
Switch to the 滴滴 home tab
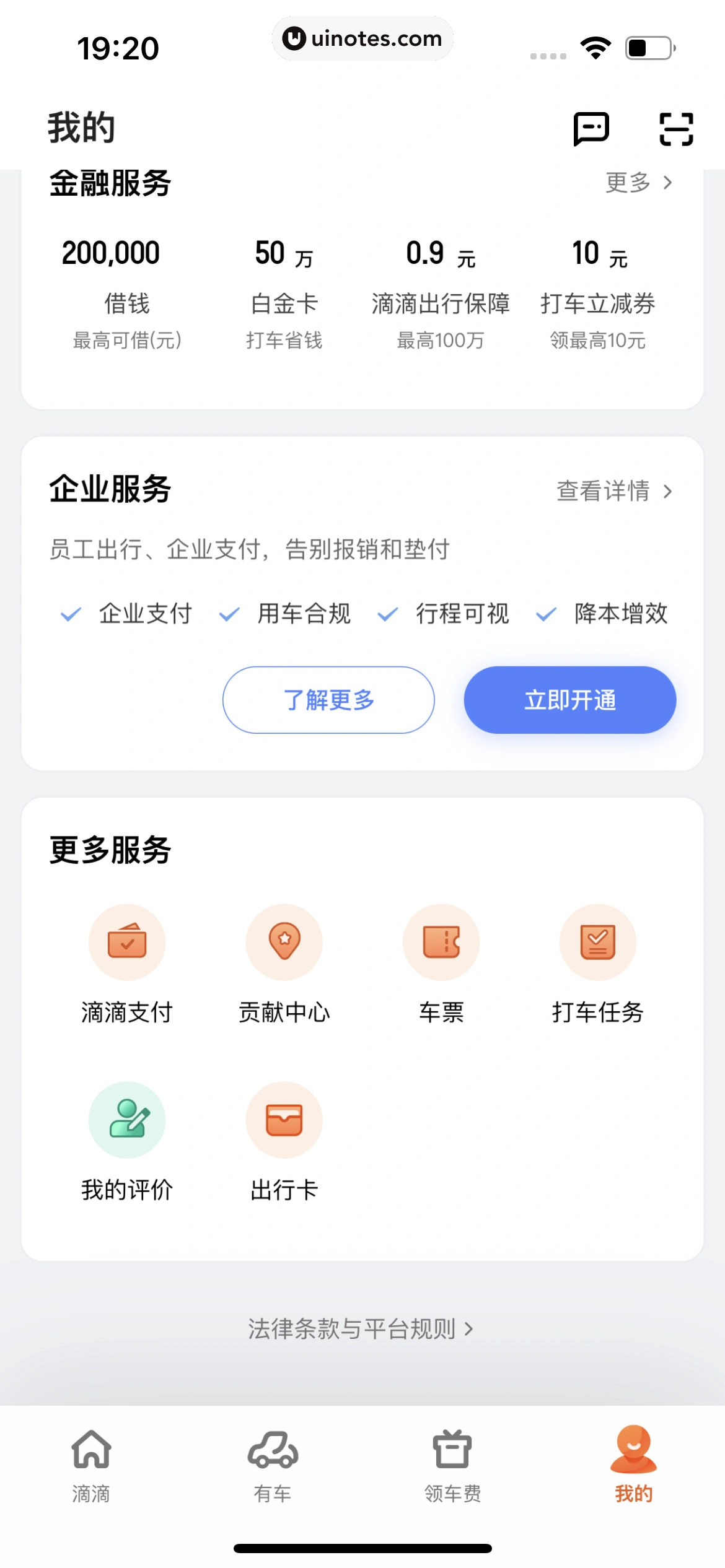pyautogui.click(x=91, y=1465)
